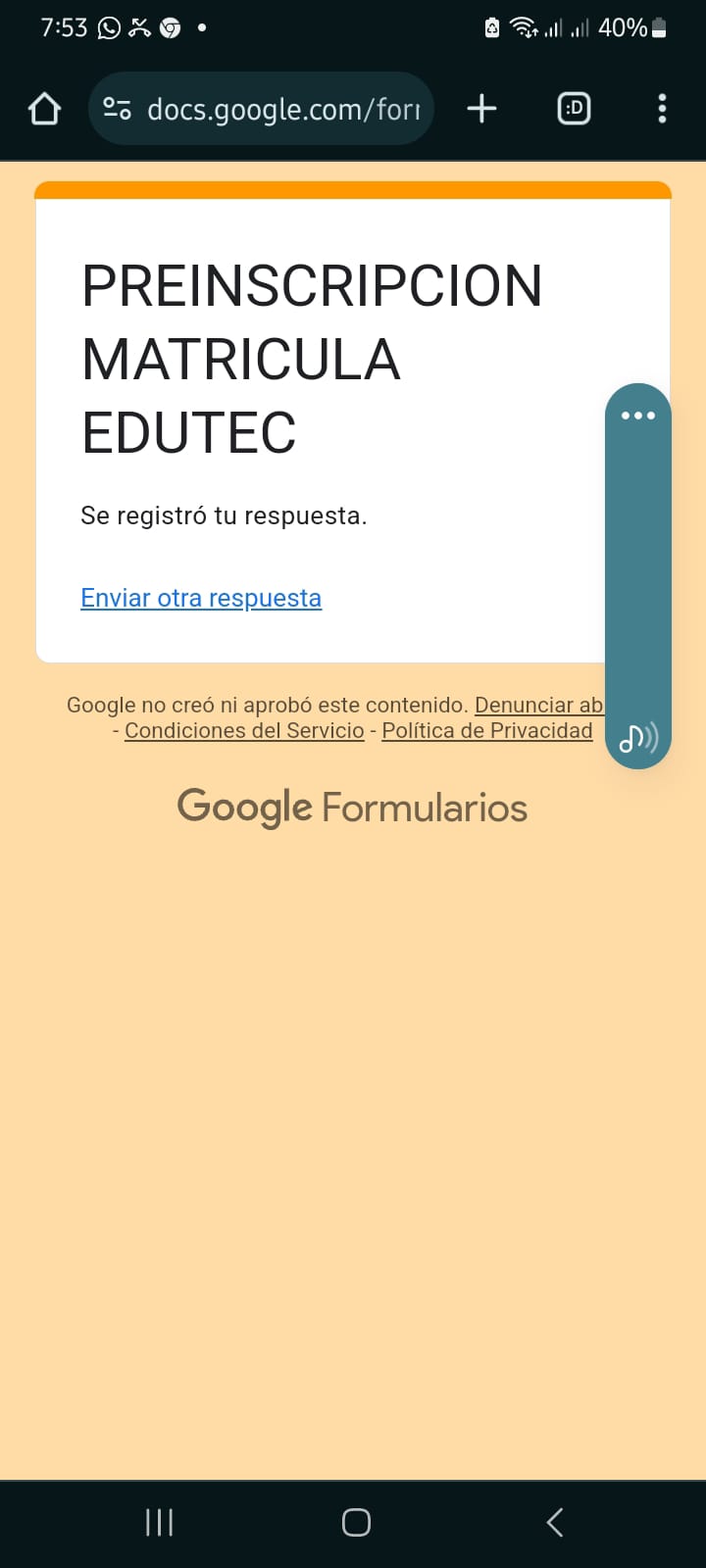706x1568 pixels.
Task: Open a new browser tab
Action: coord(481,109)
